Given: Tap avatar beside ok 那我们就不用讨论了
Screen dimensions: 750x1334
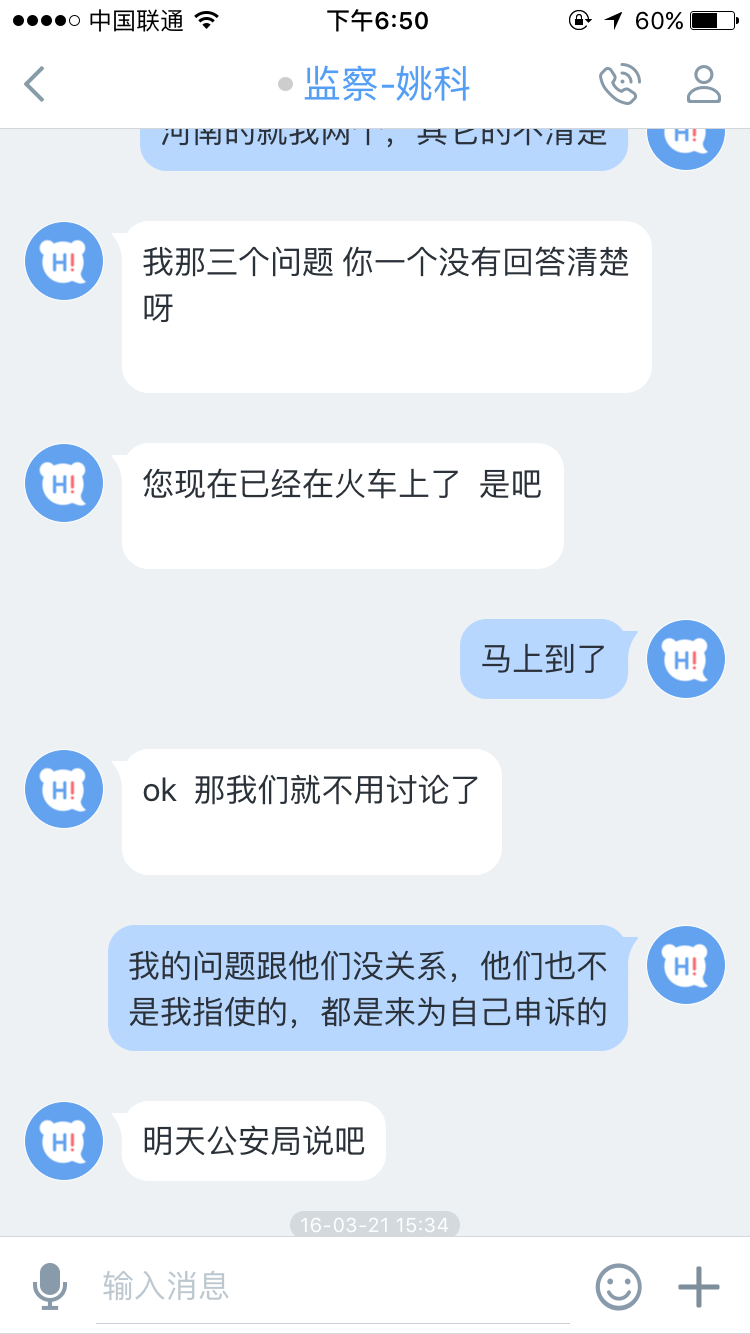Looking at the screenshot, I should click(63, 789).
